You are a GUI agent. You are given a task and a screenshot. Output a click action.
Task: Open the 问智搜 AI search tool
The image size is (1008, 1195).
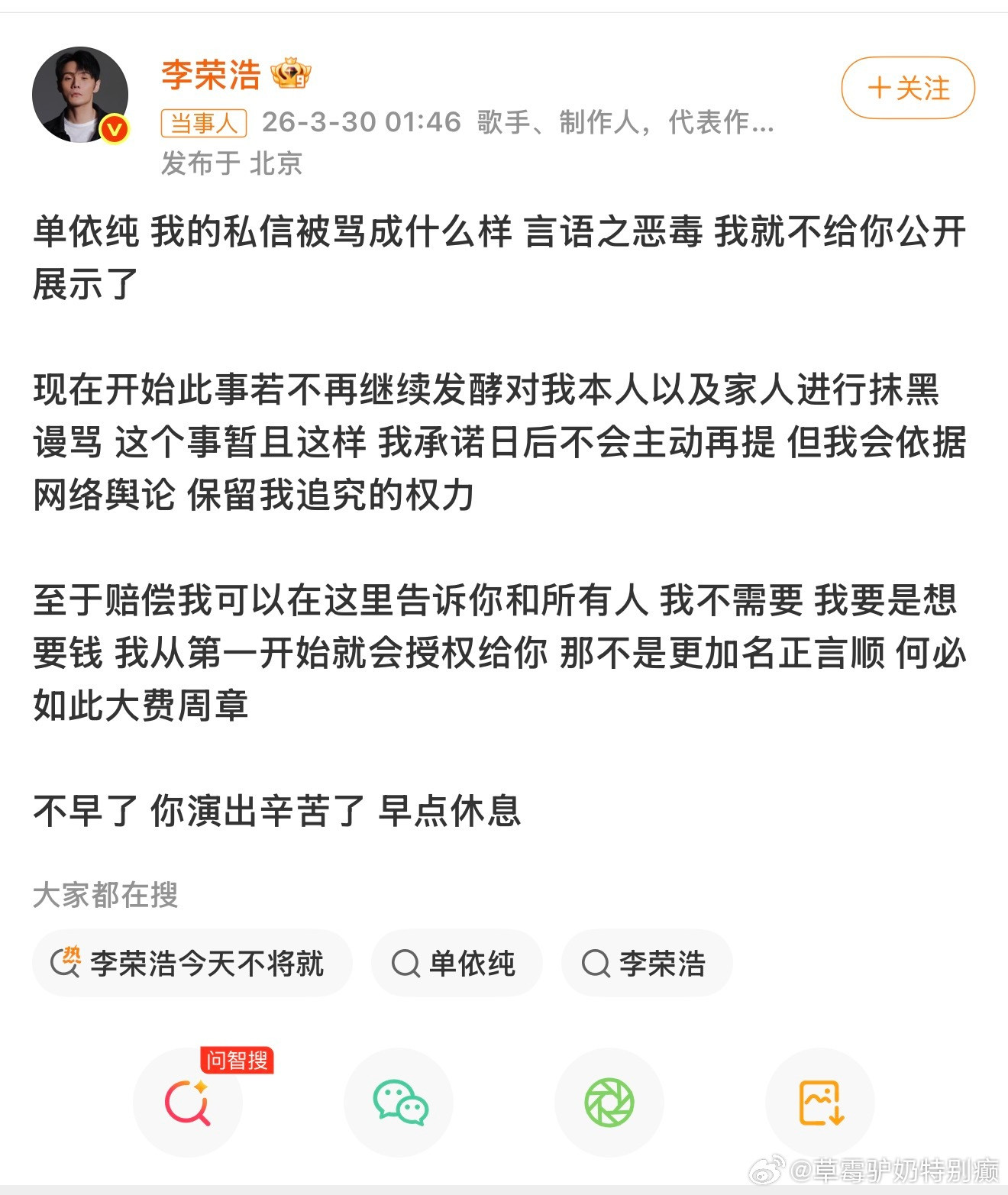click(189, 1103)
